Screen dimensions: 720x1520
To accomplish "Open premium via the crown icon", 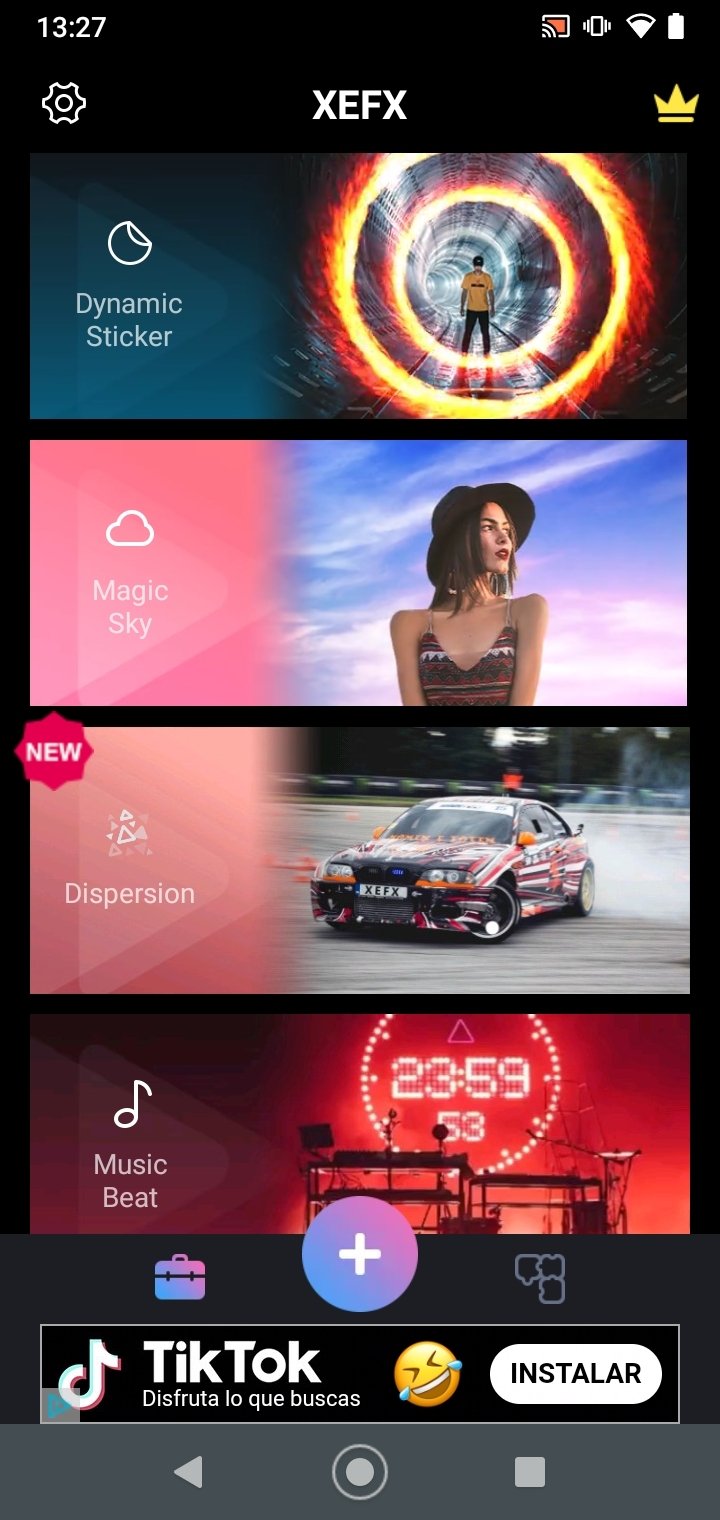I will click(676, 105).
